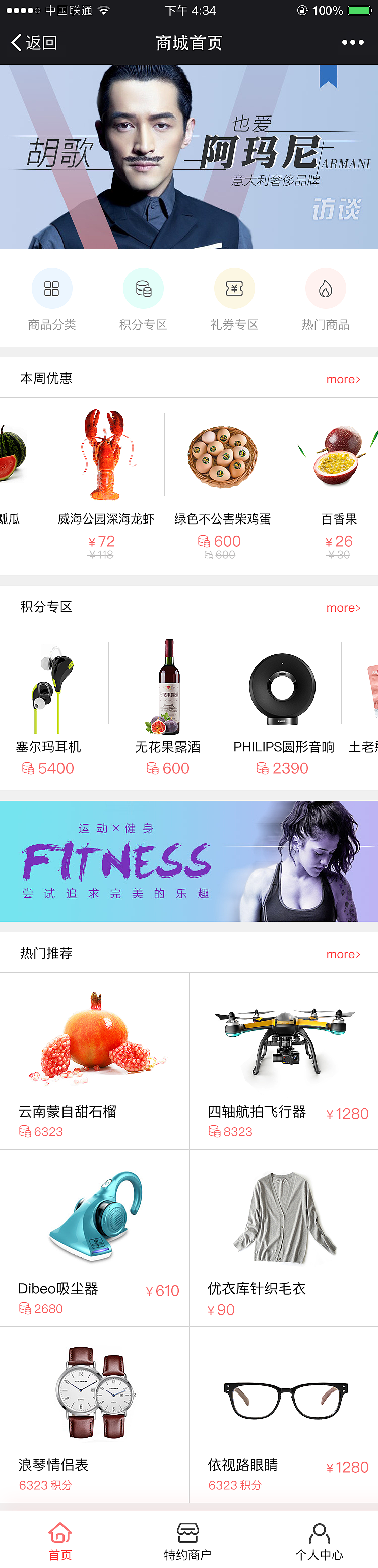Open 热门商品 hot products shortcut

pos(326,299)
